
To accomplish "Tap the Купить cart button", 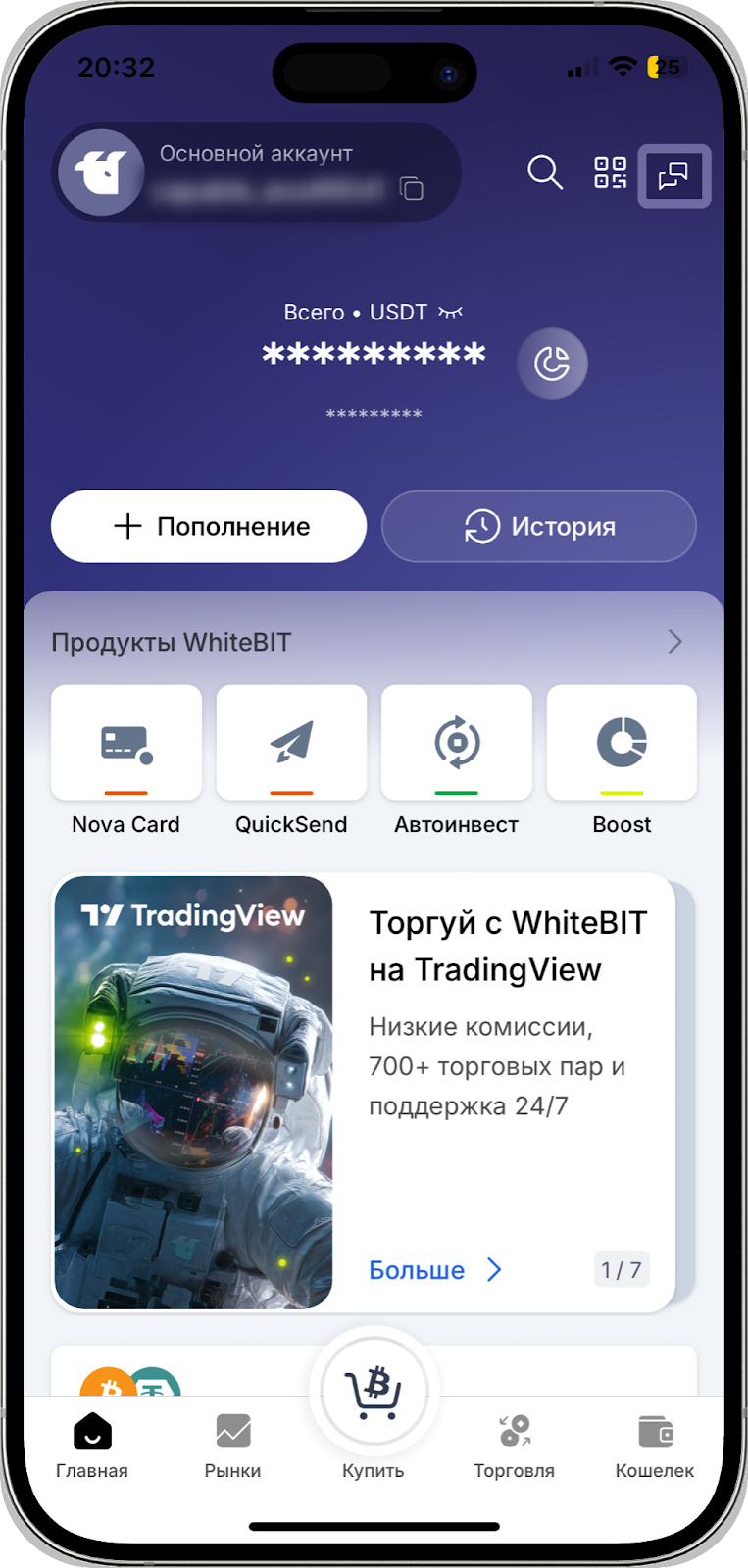I will (374, 1394).
